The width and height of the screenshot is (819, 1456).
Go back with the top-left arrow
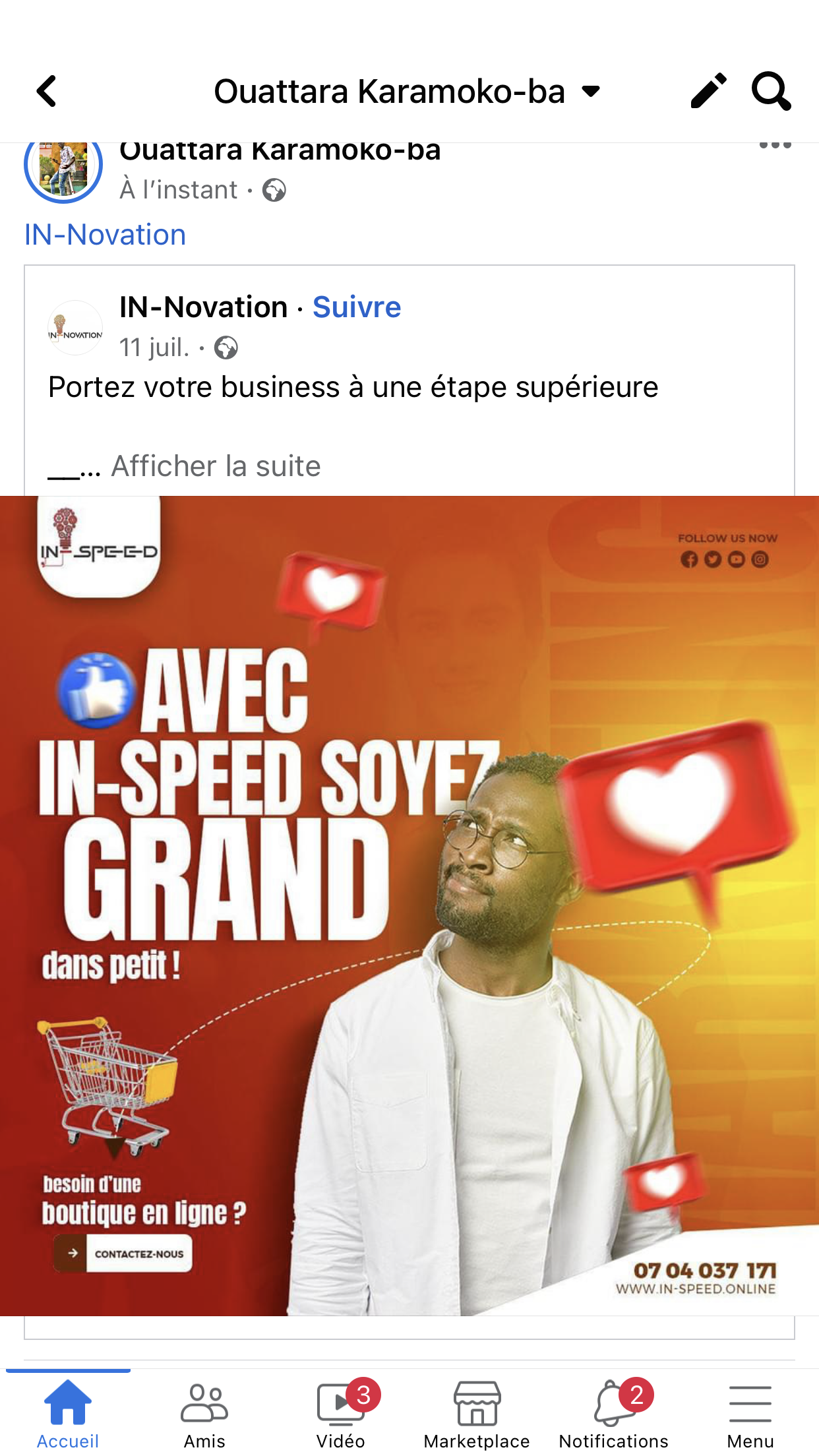point(46,91)
